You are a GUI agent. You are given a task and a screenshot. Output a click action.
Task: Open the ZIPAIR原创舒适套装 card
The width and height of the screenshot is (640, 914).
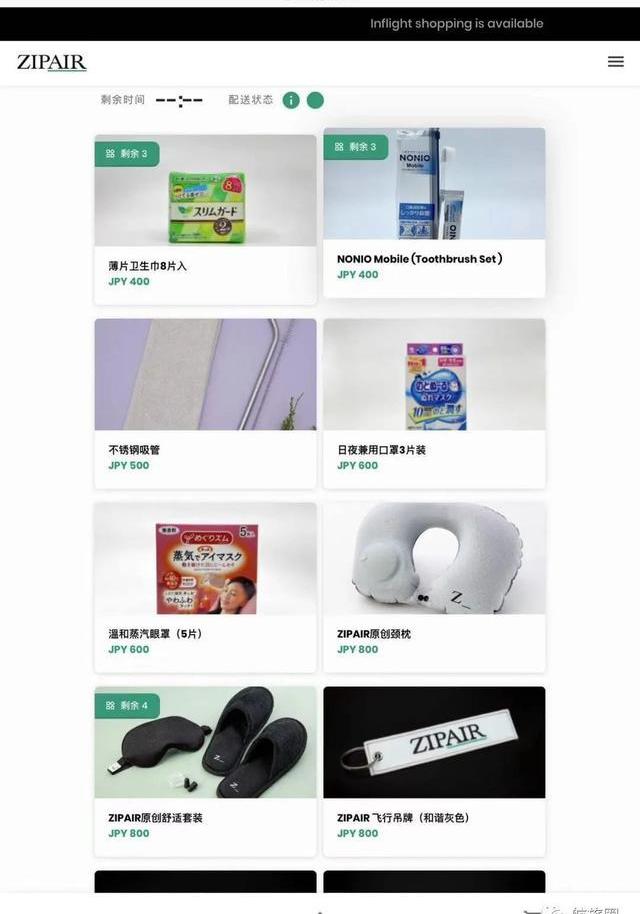click(x=205, y=770)
